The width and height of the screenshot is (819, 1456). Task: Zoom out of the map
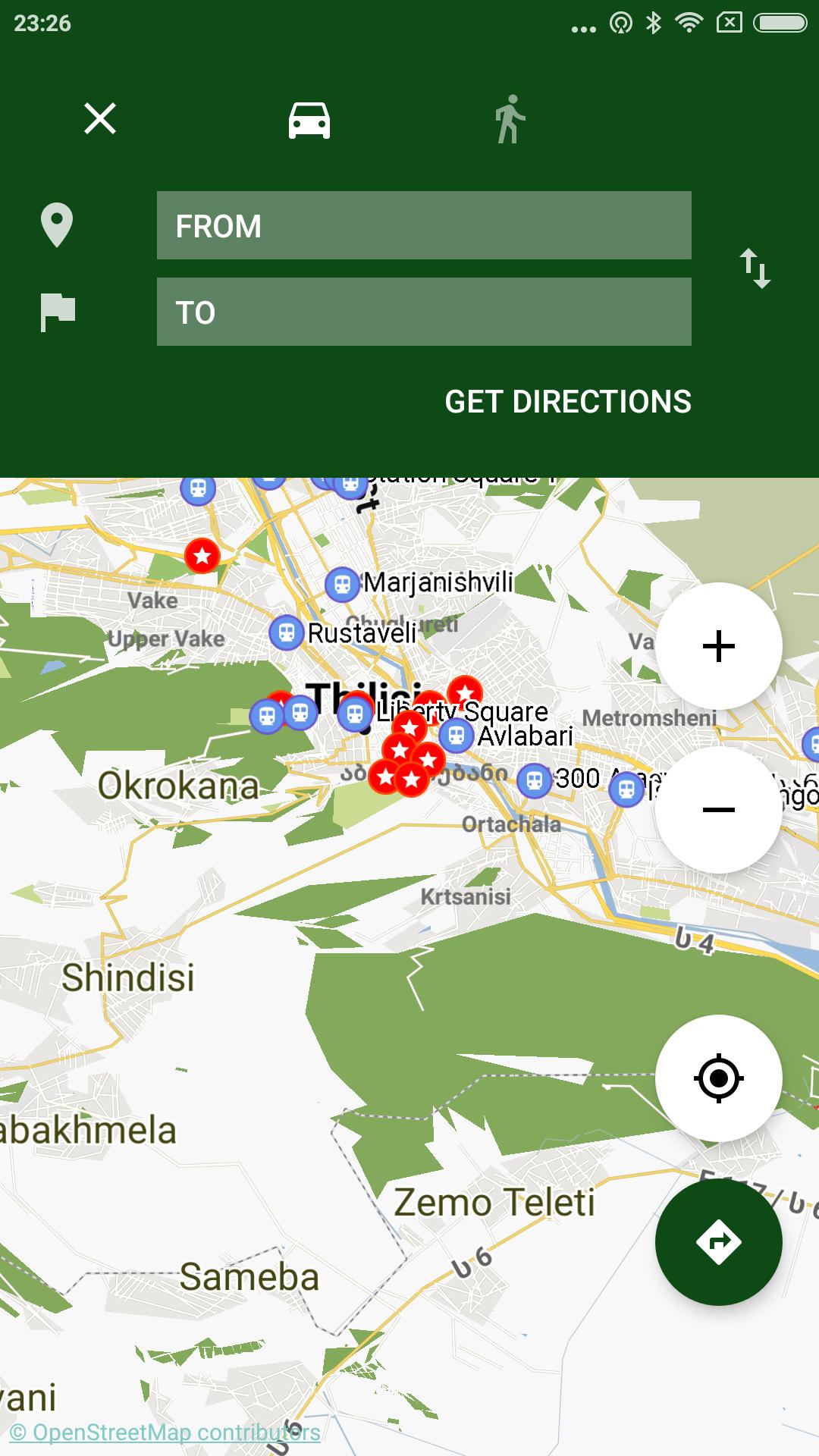point(718,810)
